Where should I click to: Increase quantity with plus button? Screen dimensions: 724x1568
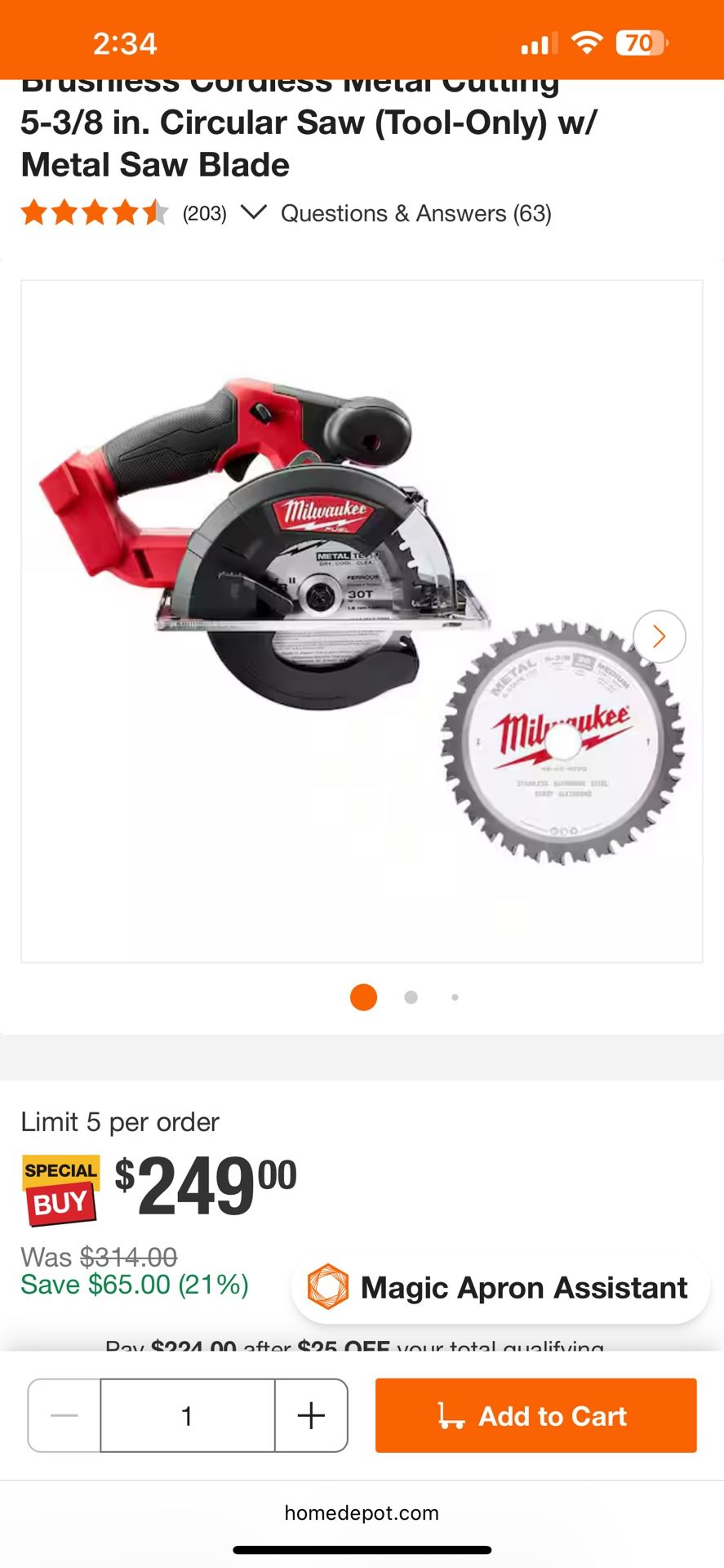click(311, 1415)
